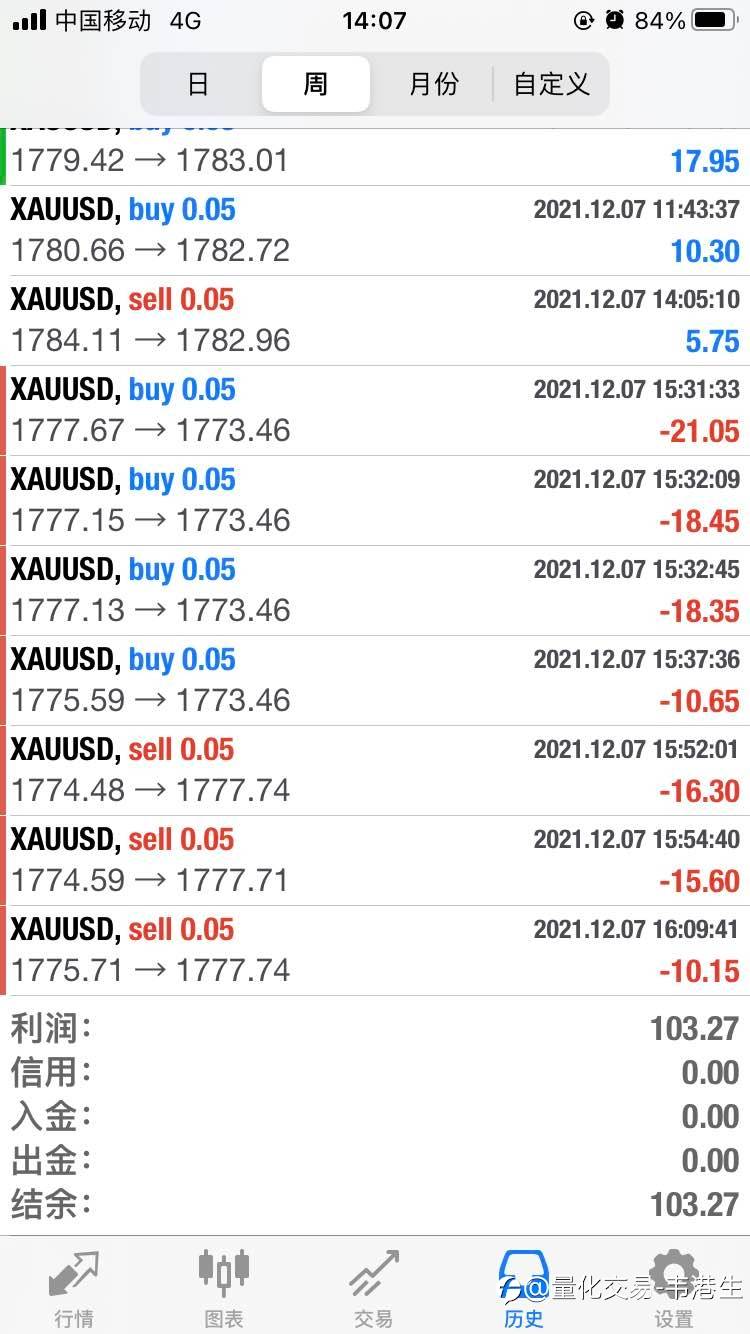The width and height of the screenshot is (750, 1334).
Task: Switch to the 月份 (month) period
Action: [x=433, y=84]
